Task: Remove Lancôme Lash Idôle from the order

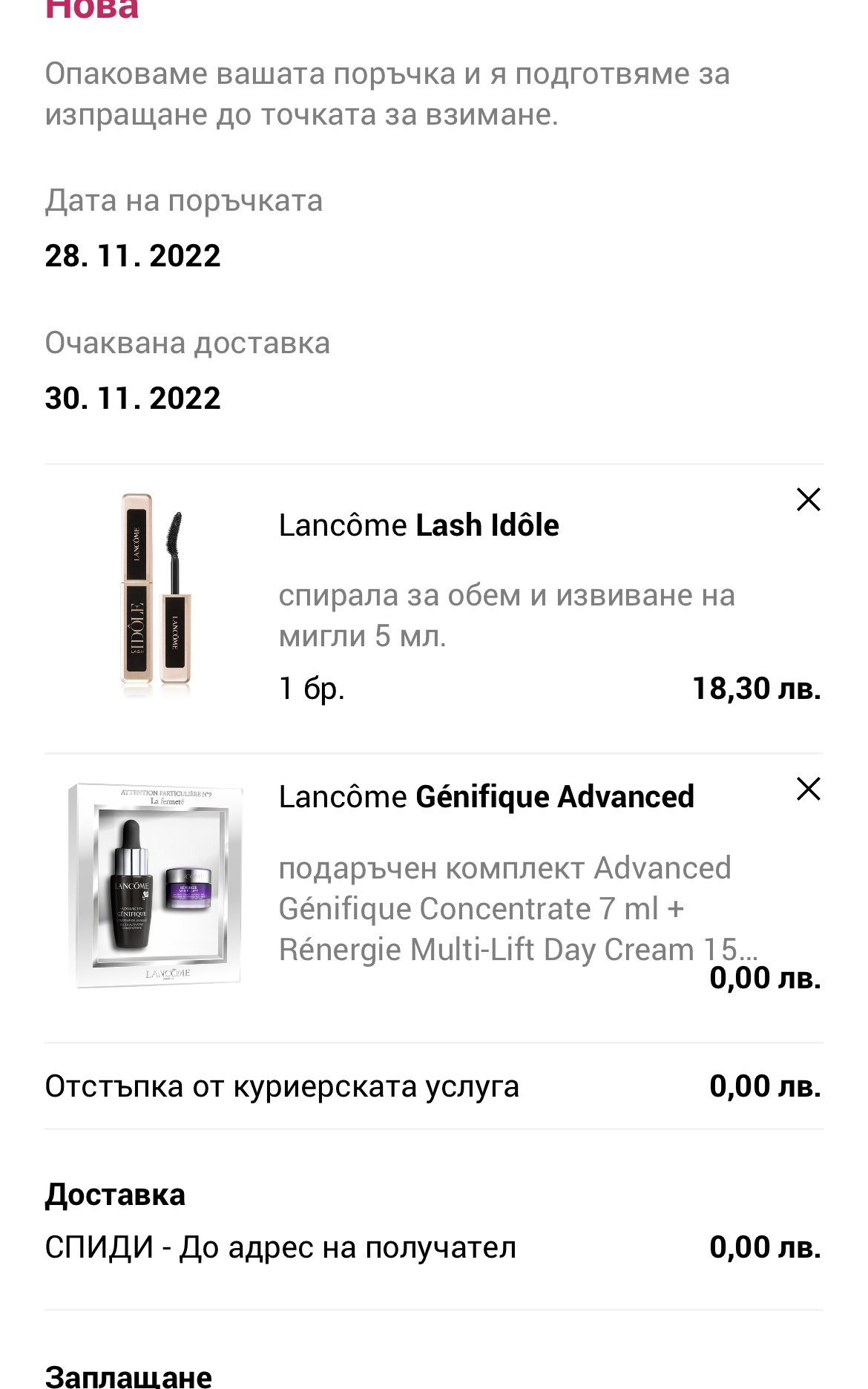Action: point(808,500)
